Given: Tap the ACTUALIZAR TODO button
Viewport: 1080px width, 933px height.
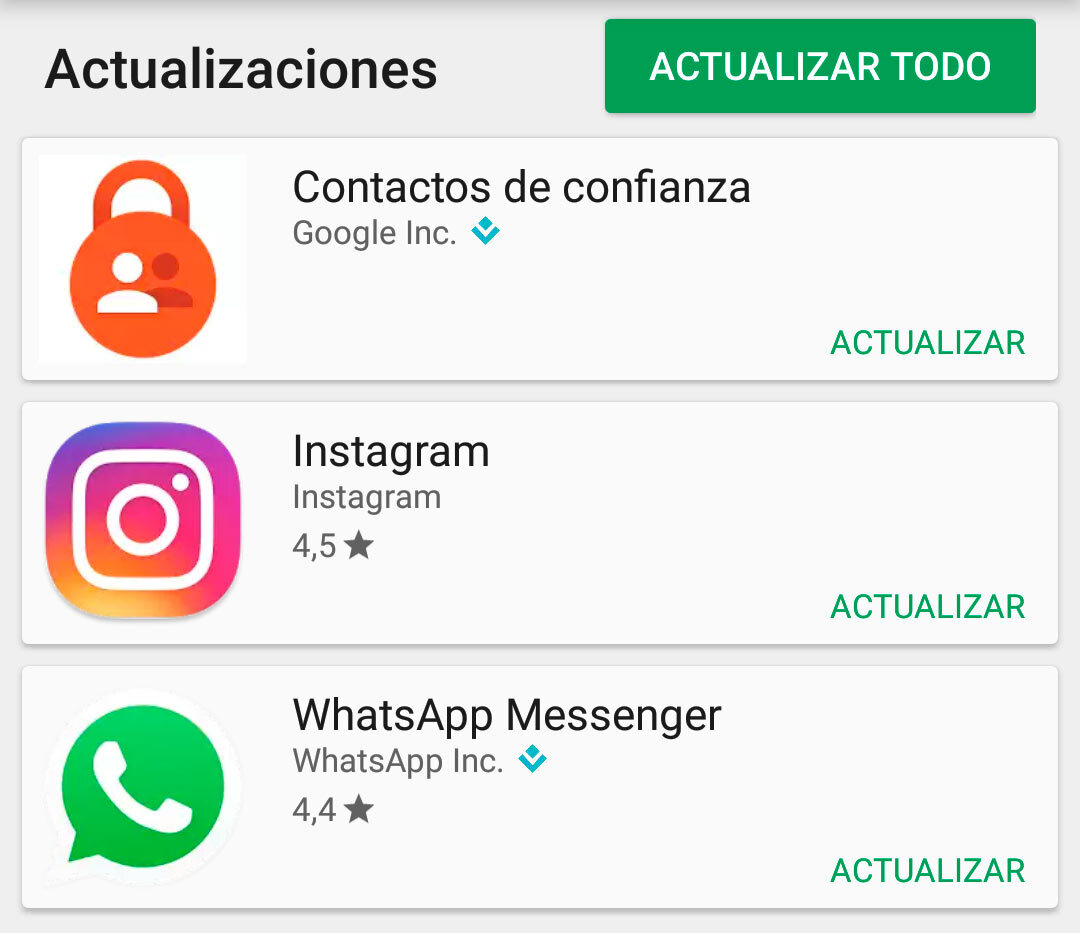Looking at the screenshot, I should point(820,66).
